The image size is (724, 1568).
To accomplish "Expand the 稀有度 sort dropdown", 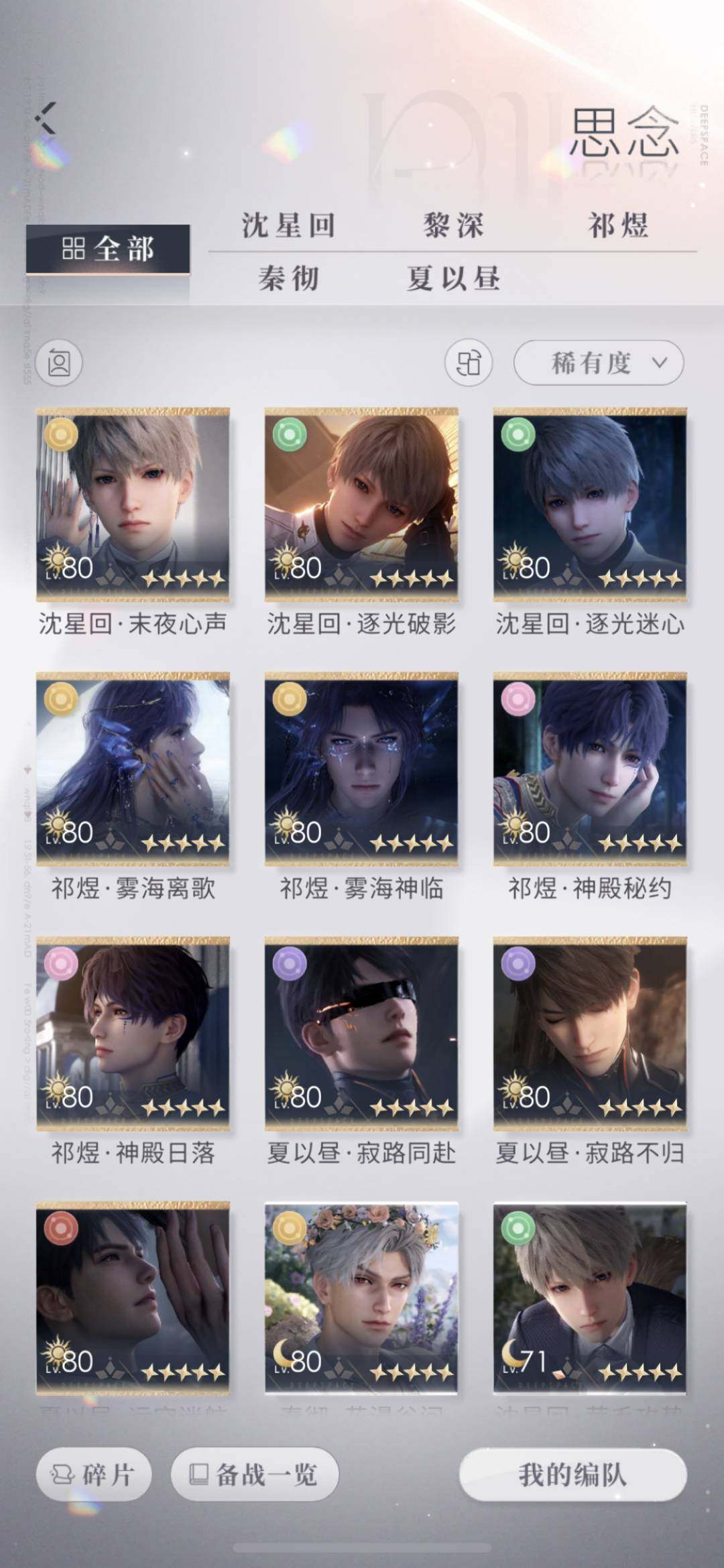I will pyautogui.click(x=599, y=363).
